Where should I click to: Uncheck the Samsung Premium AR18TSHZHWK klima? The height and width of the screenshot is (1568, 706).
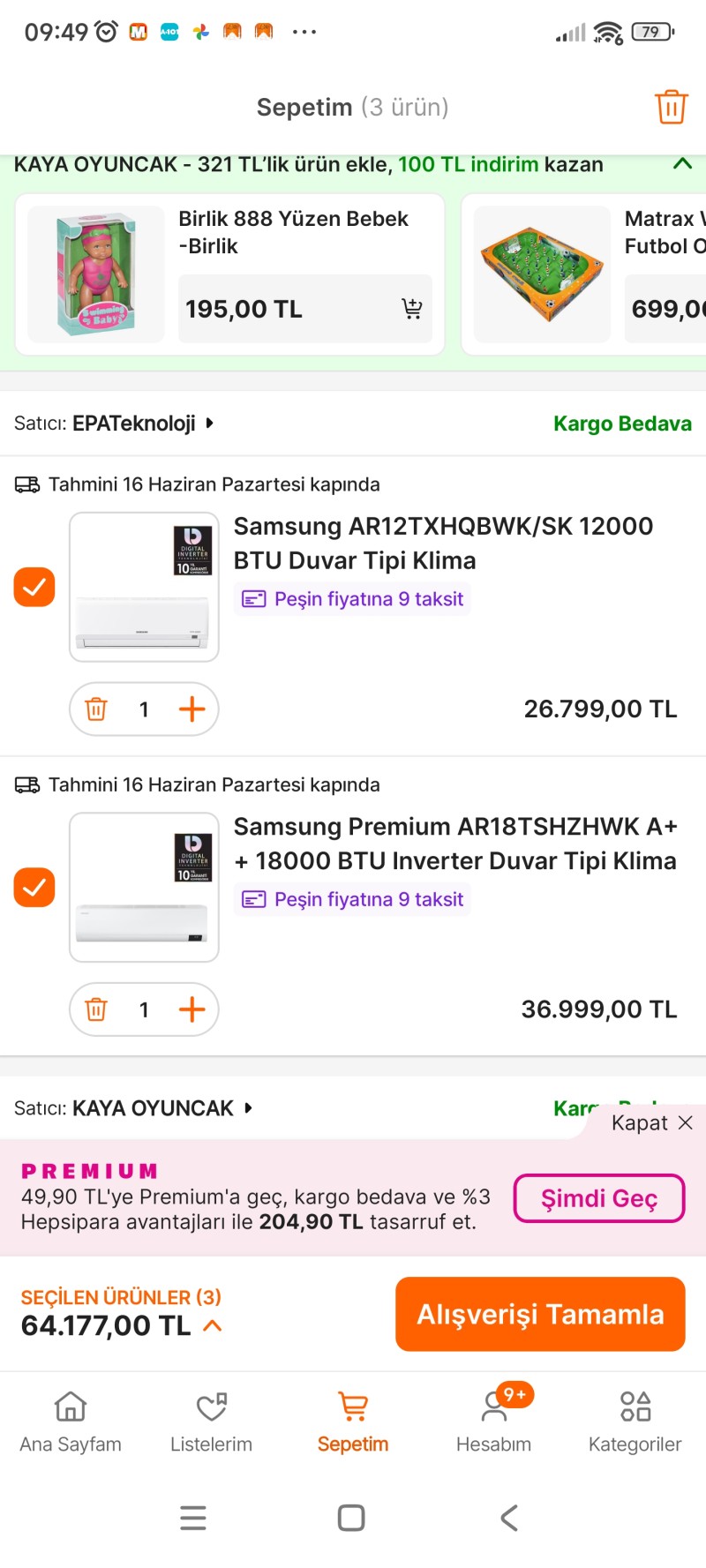coord(34,887)
